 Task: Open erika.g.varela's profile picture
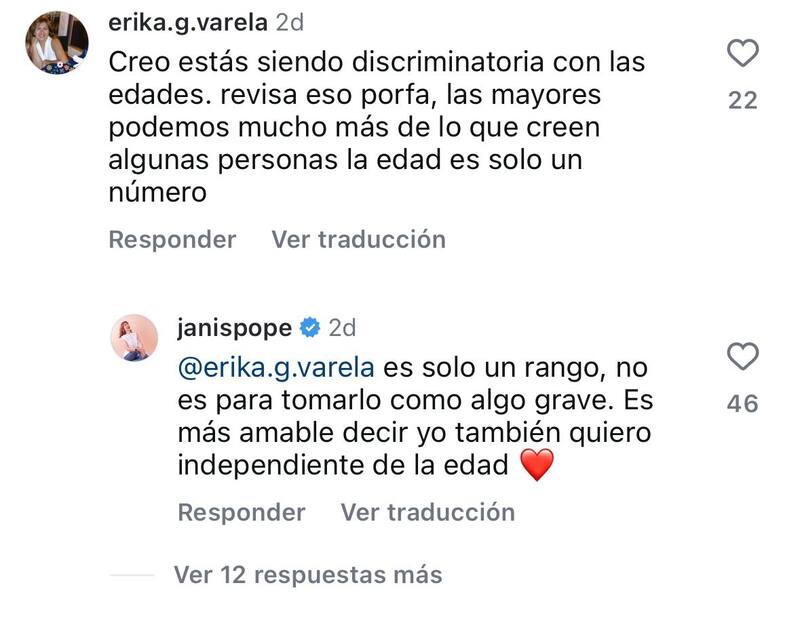(x=56, y=42)
